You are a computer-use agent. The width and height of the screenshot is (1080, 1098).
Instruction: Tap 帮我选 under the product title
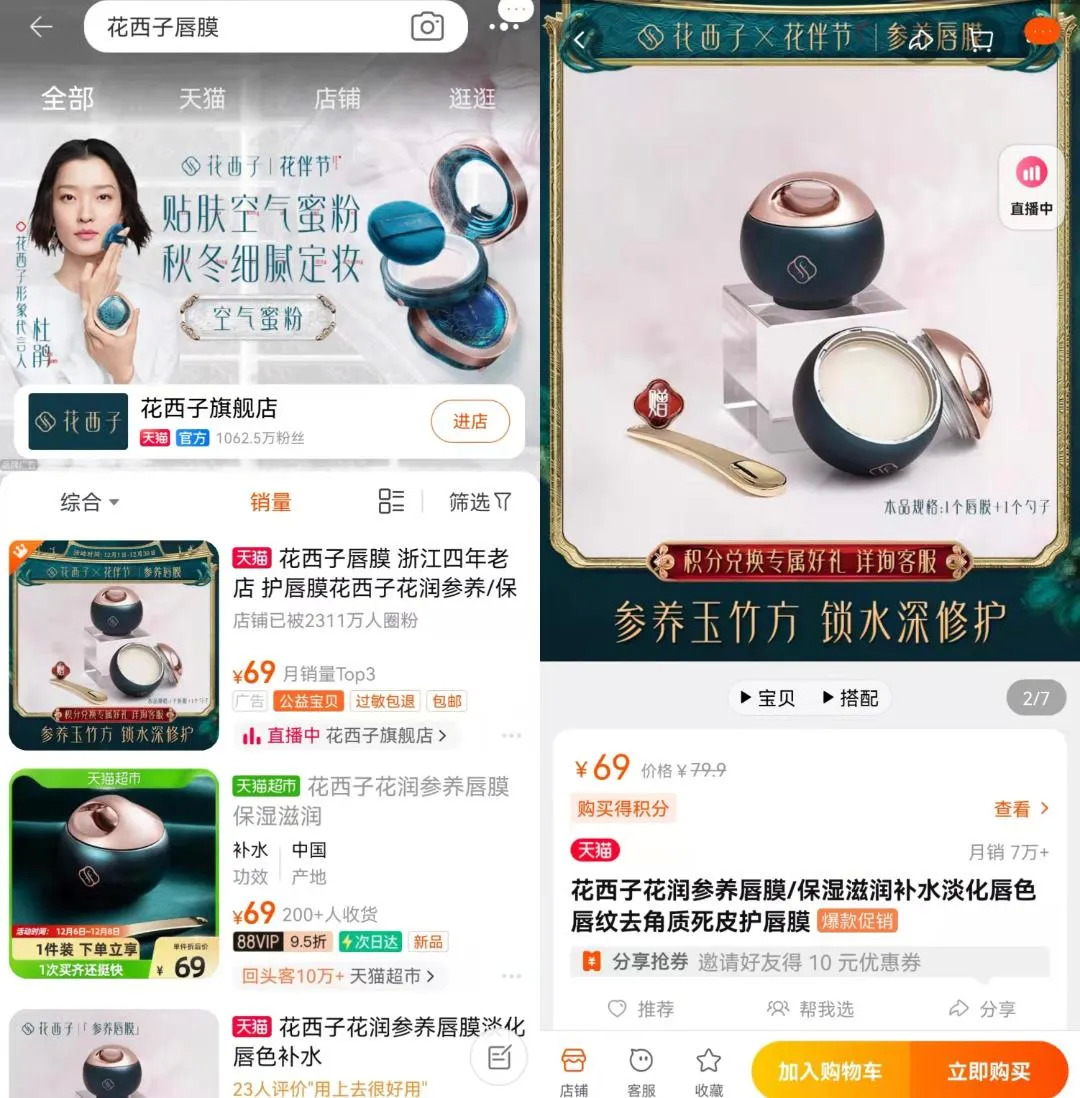point(810,1009)
